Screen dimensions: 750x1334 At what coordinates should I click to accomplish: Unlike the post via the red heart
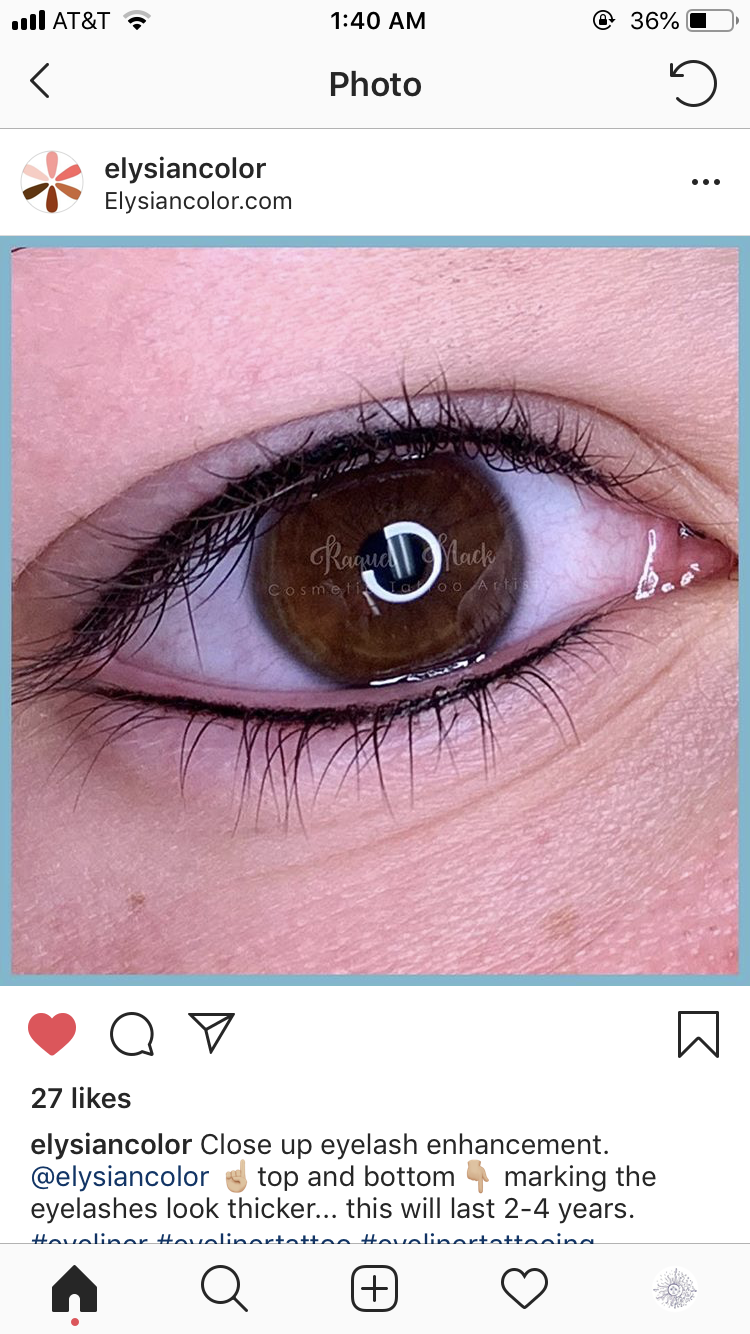pyautogui.click(x=52, y=1034)
